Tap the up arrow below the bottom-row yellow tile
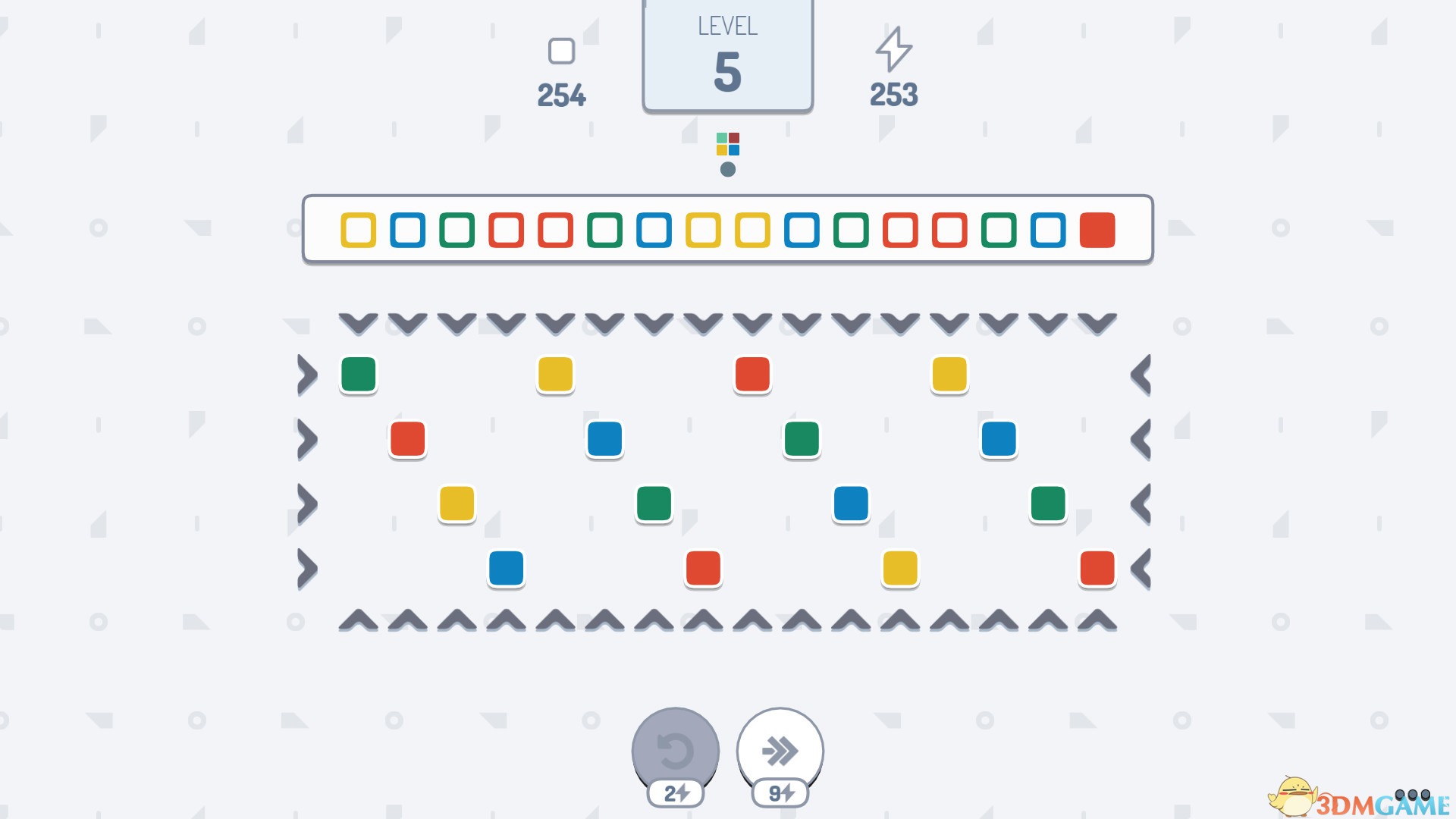 coord(900,620)
